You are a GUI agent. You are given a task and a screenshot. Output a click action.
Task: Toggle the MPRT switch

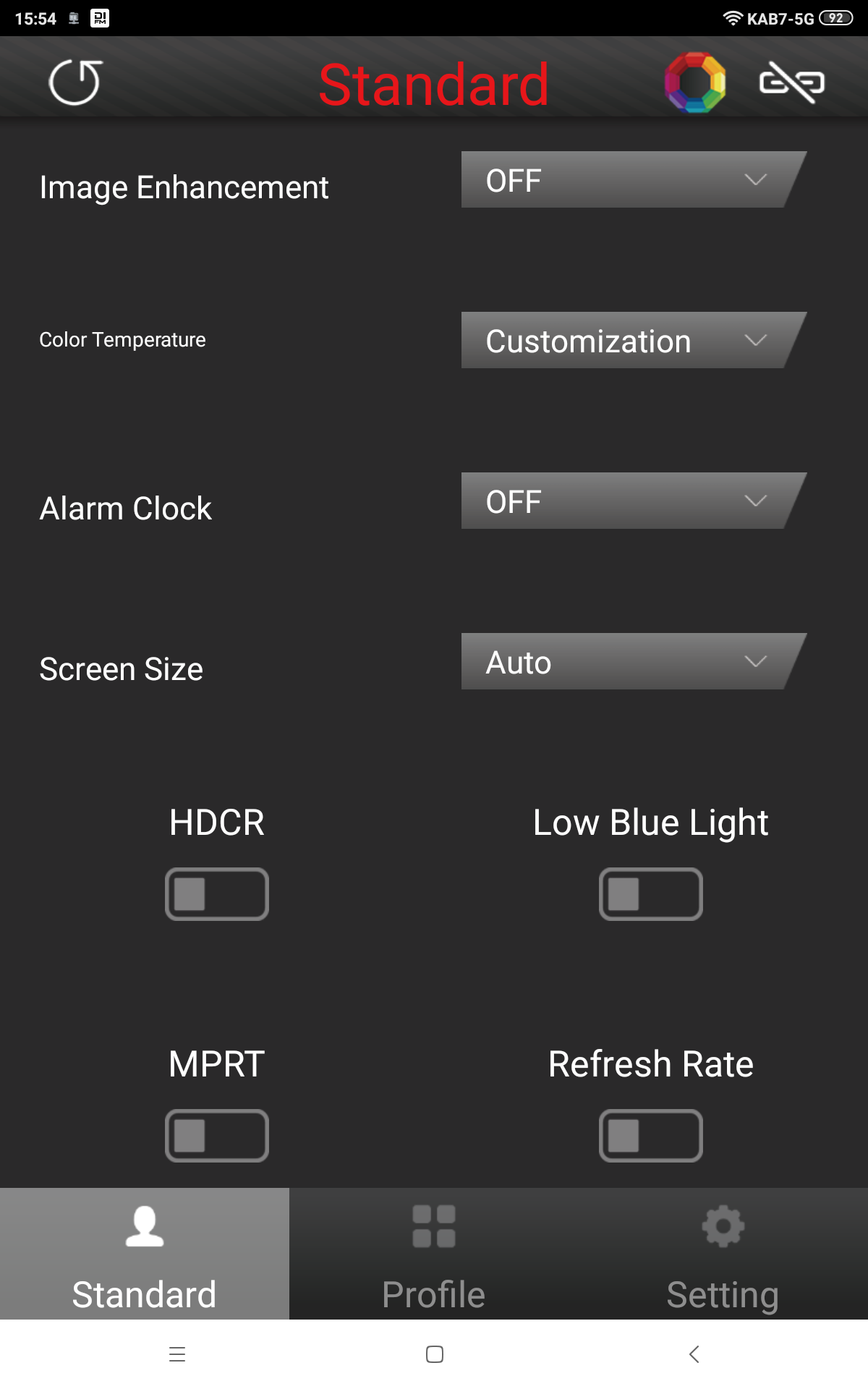[x=217, y=1136]
